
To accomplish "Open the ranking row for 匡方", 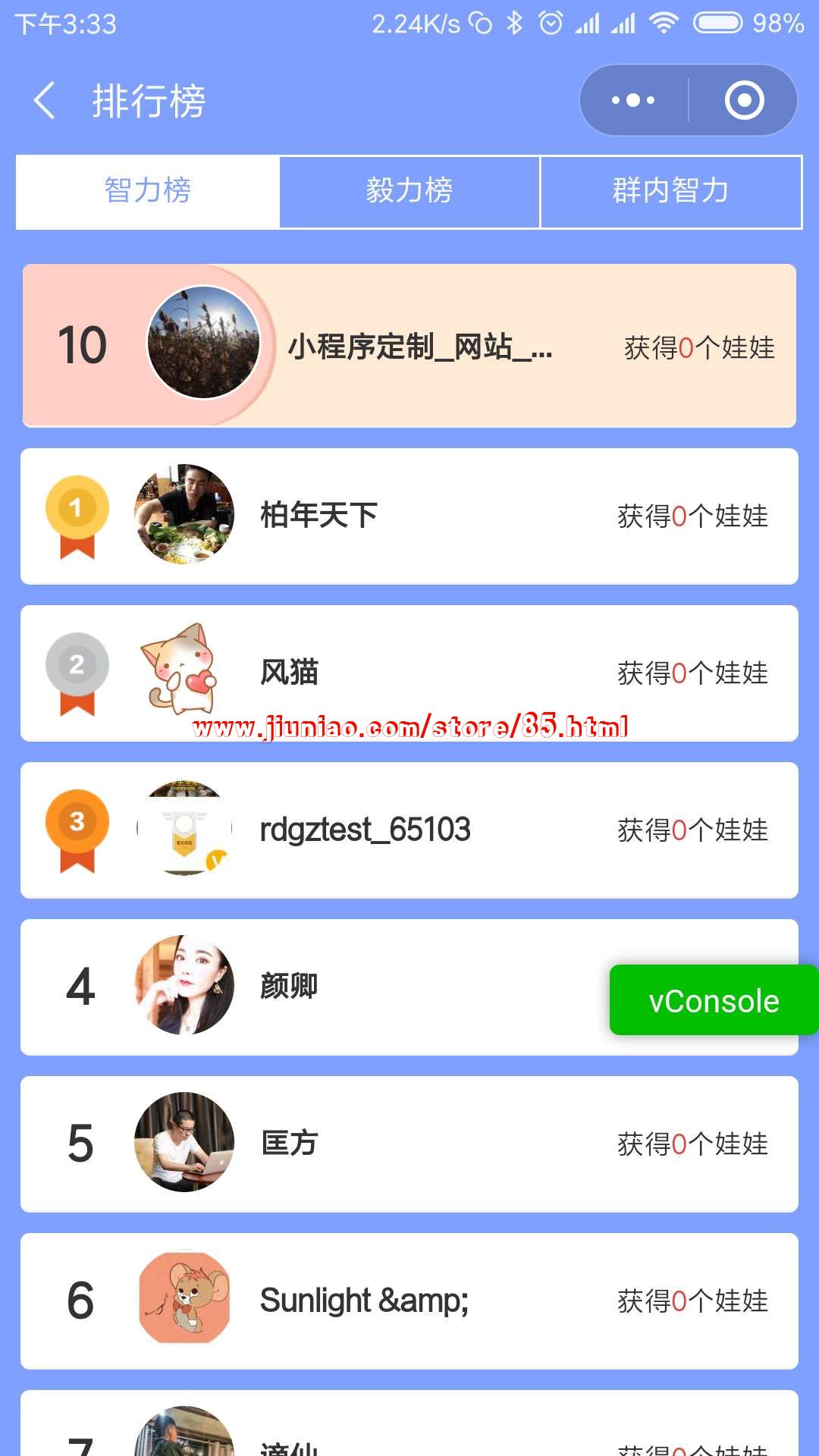I will [x=409, y=1144].
